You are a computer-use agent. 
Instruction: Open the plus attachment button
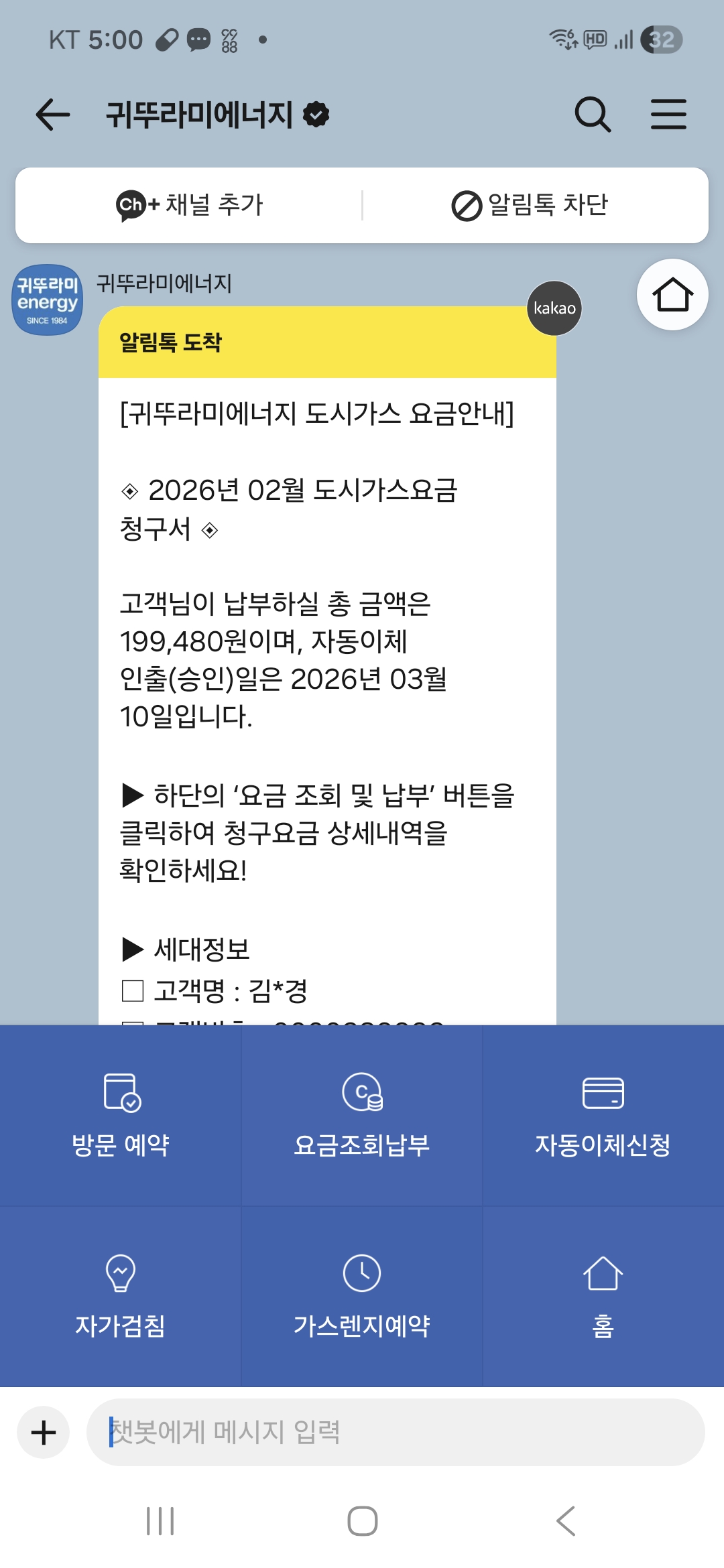tap(44, 1432)
